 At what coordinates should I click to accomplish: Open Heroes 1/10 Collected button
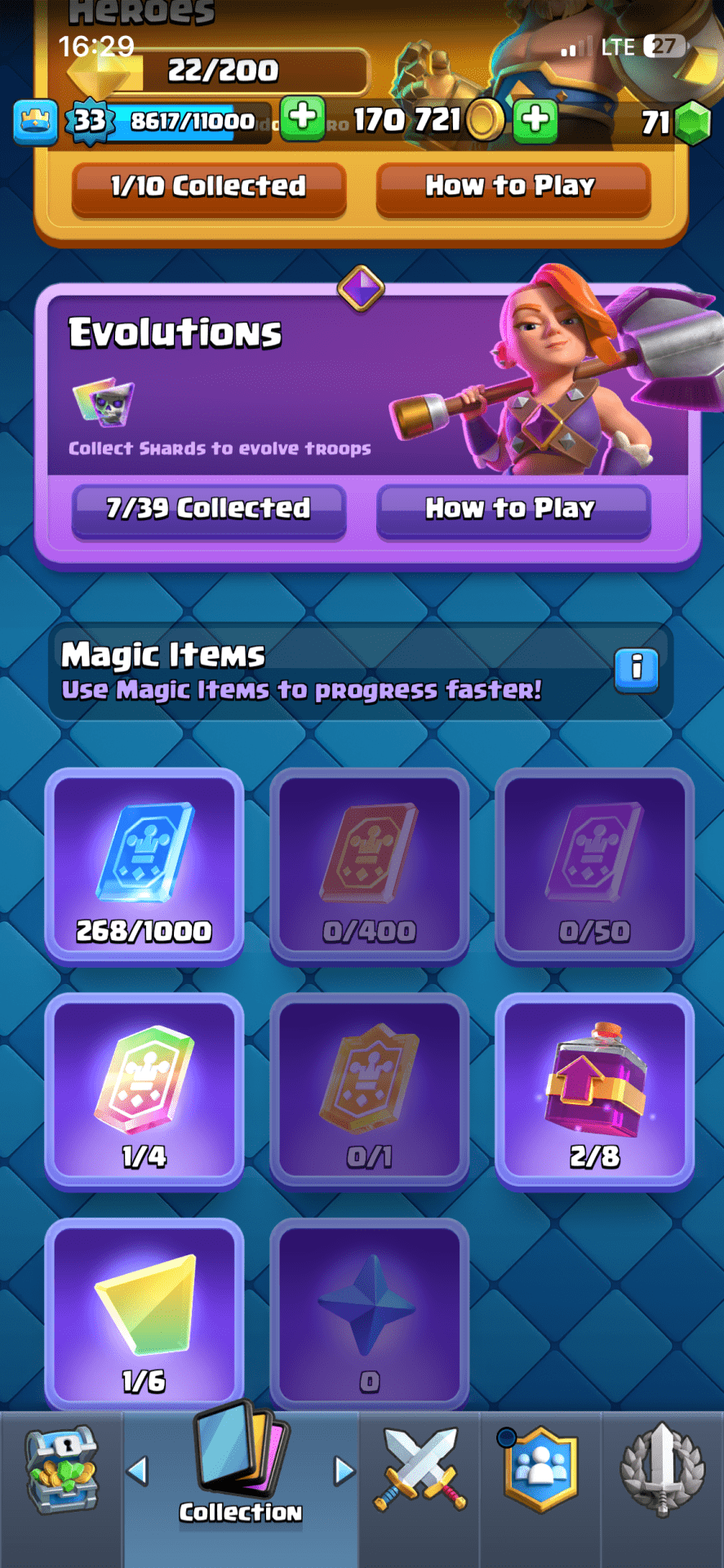click(x=209, y=188)
